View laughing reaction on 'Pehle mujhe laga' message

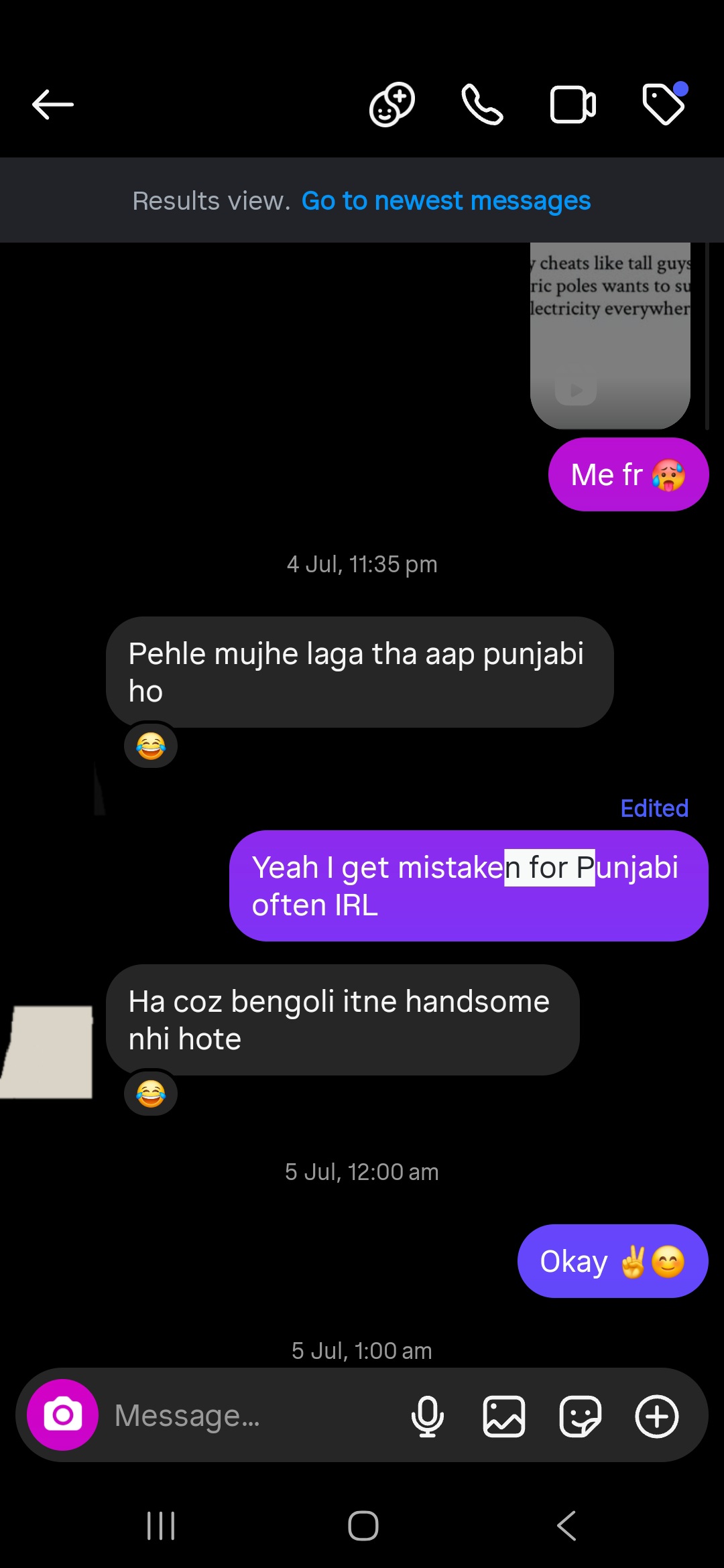pos(151,746)
